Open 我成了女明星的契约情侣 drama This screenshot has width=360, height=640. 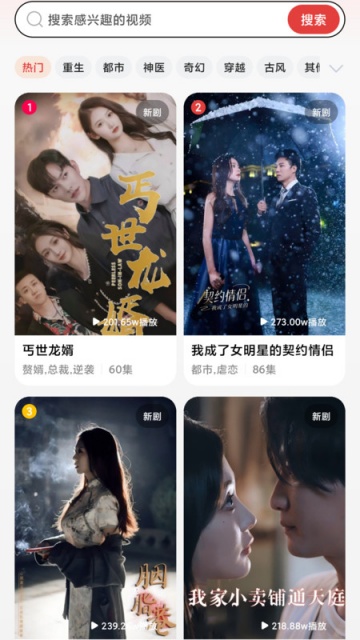[264, 239]
